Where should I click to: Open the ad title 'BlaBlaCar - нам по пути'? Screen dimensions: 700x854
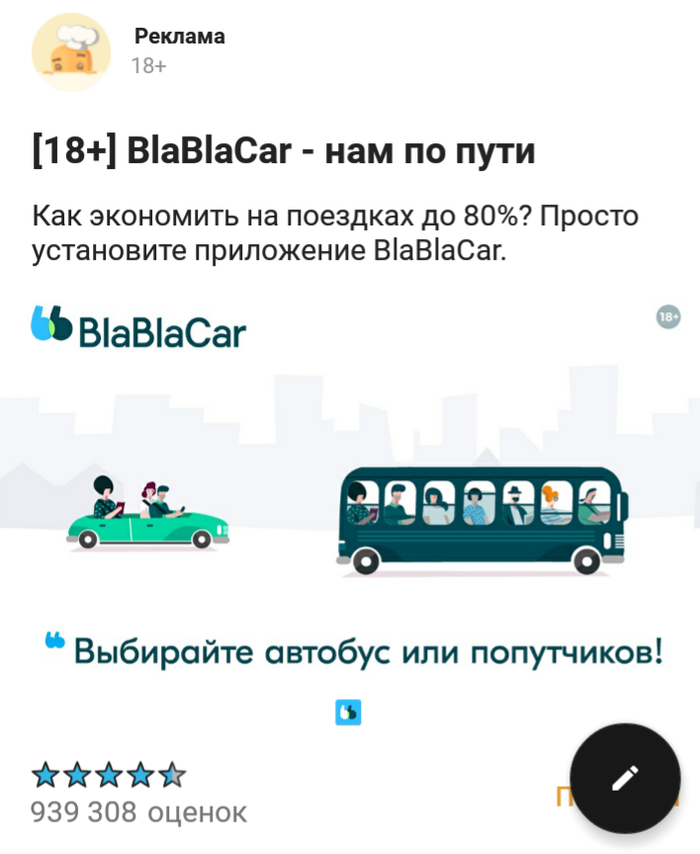pyautogui.click(x=285, y=153)
